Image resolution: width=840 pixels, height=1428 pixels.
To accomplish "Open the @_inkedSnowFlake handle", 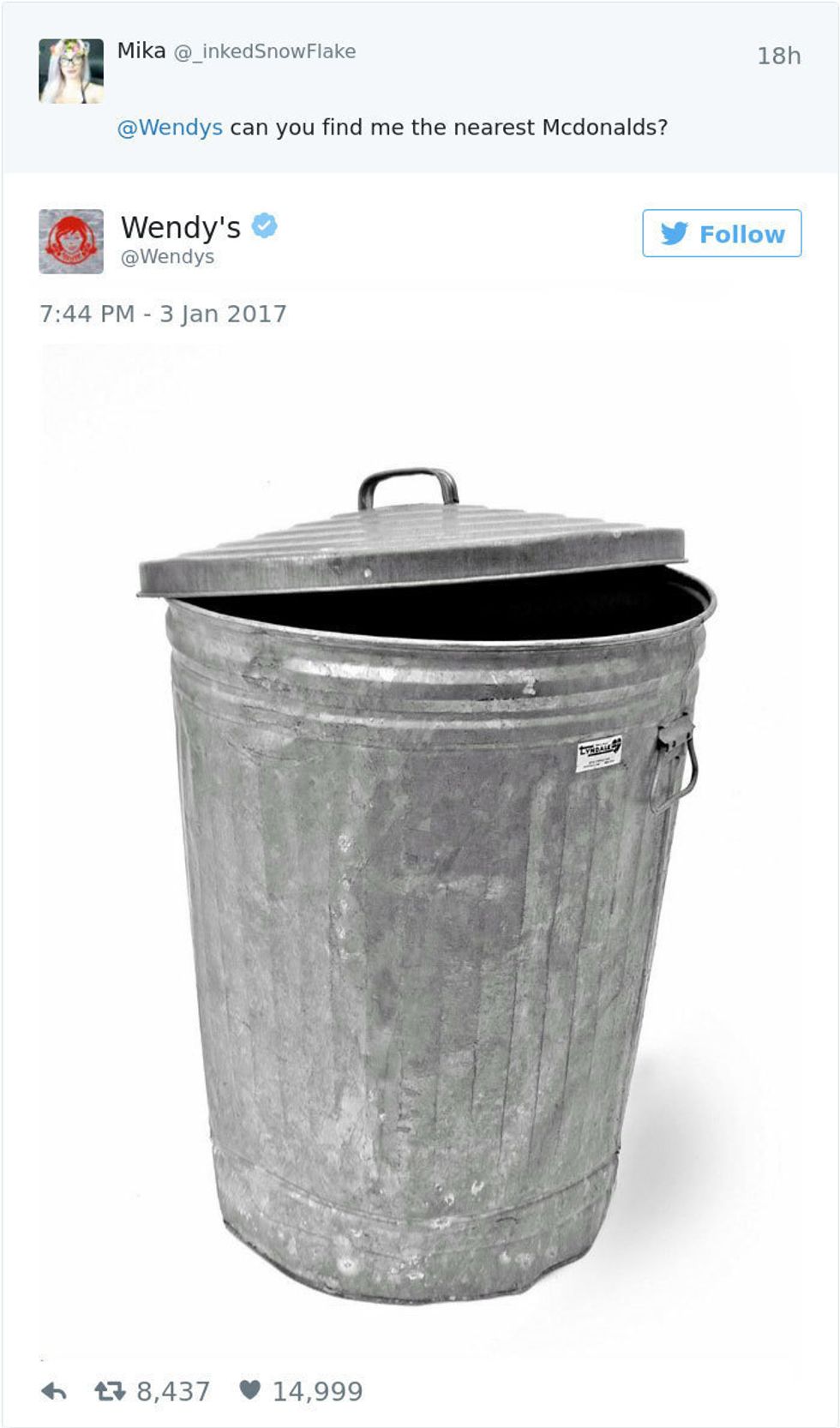I will click(265, 51).
